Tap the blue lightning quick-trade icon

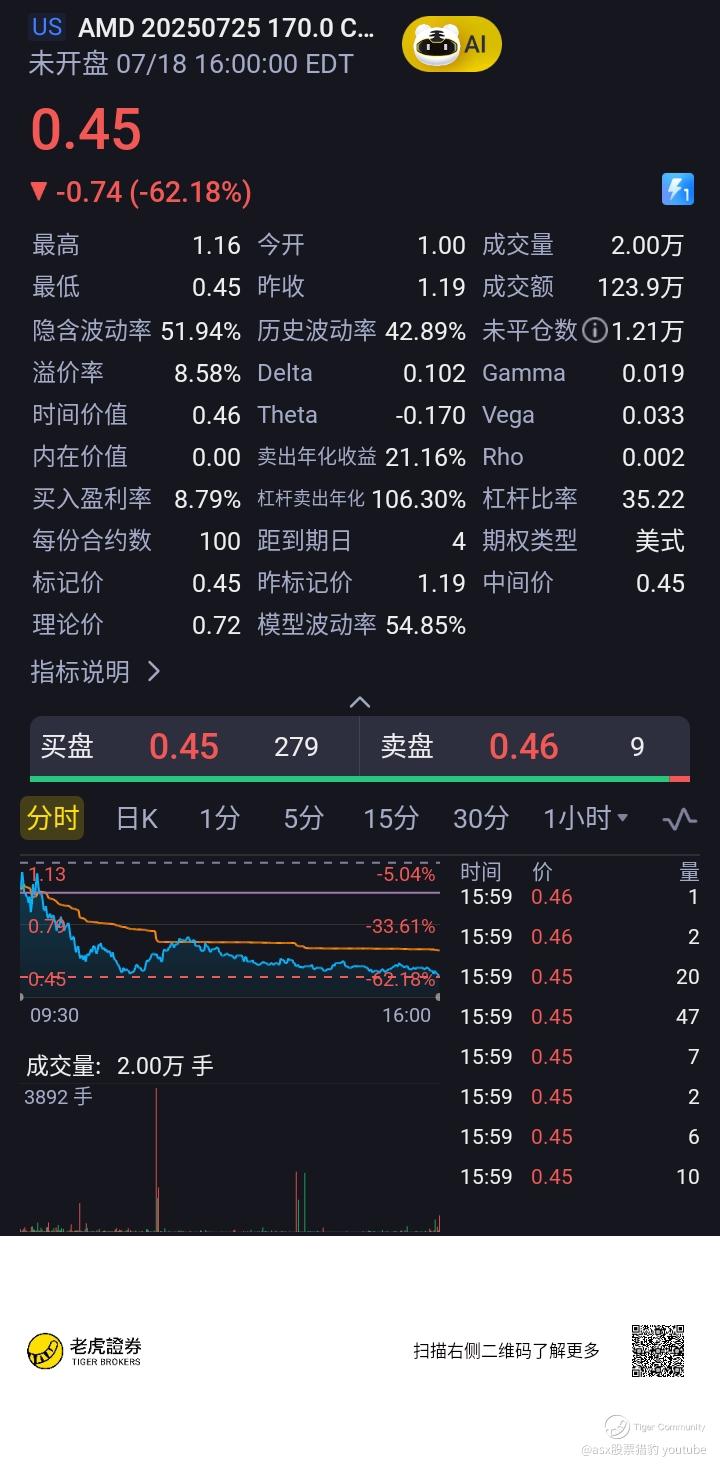[x=677, y=189]
